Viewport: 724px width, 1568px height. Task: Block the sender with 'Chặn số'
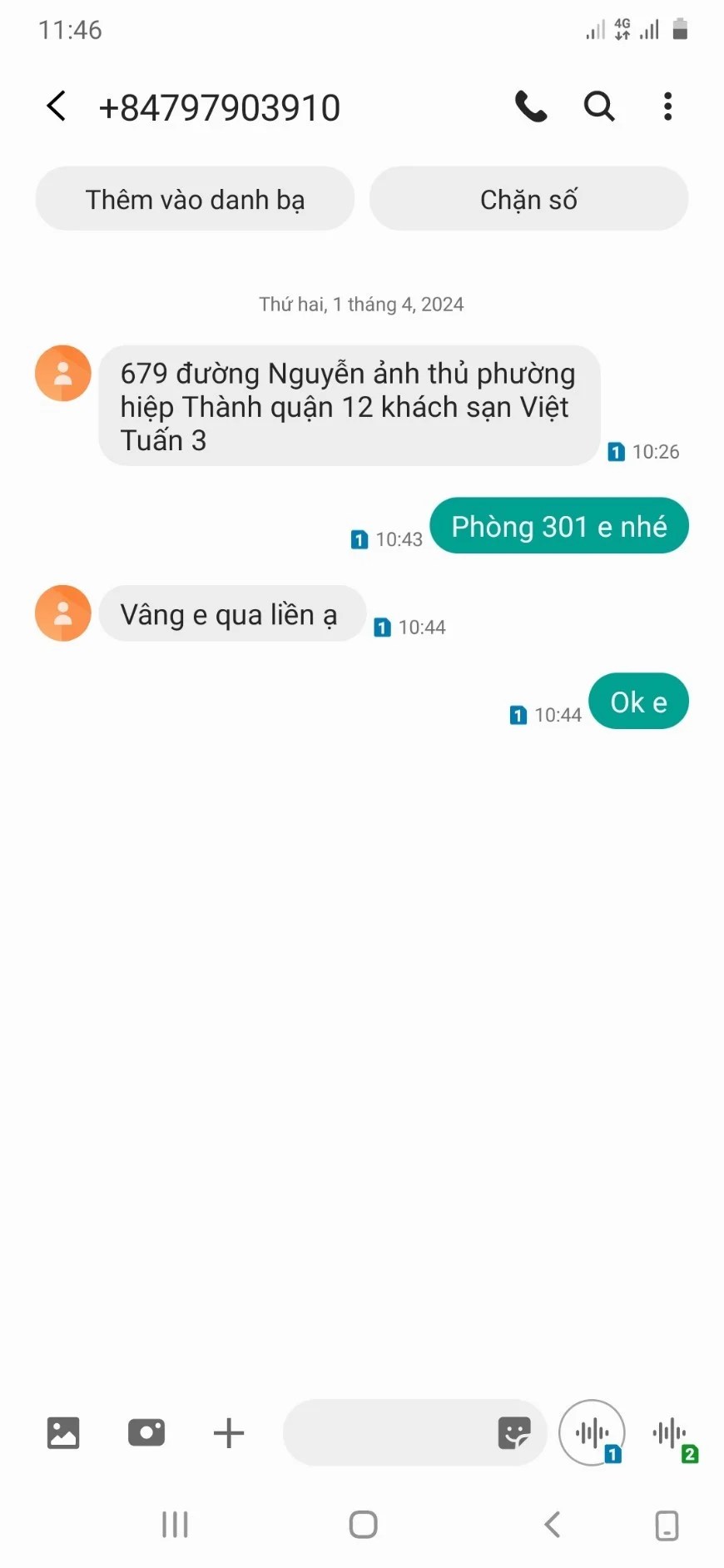[528, 200]
